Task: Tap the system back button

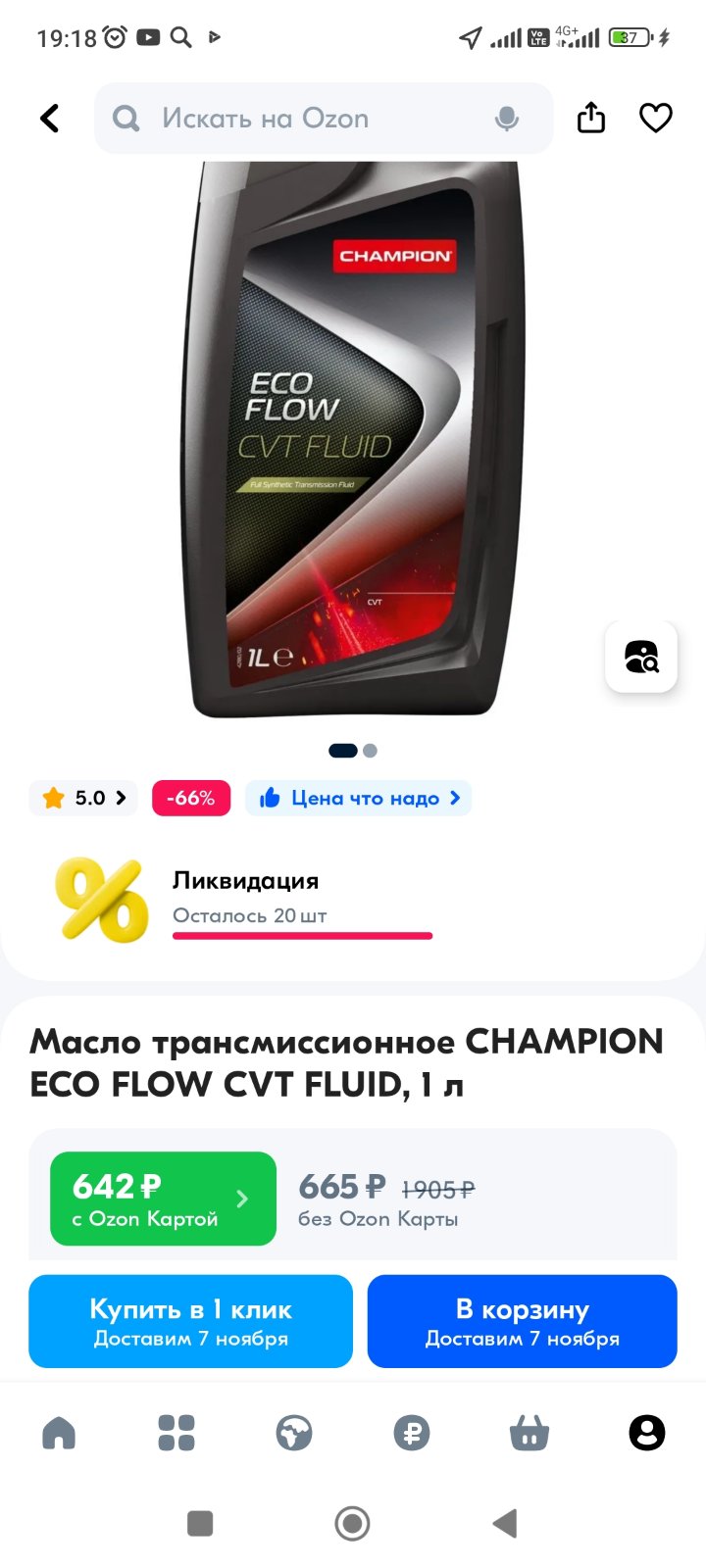Action: coord(505,1523)
